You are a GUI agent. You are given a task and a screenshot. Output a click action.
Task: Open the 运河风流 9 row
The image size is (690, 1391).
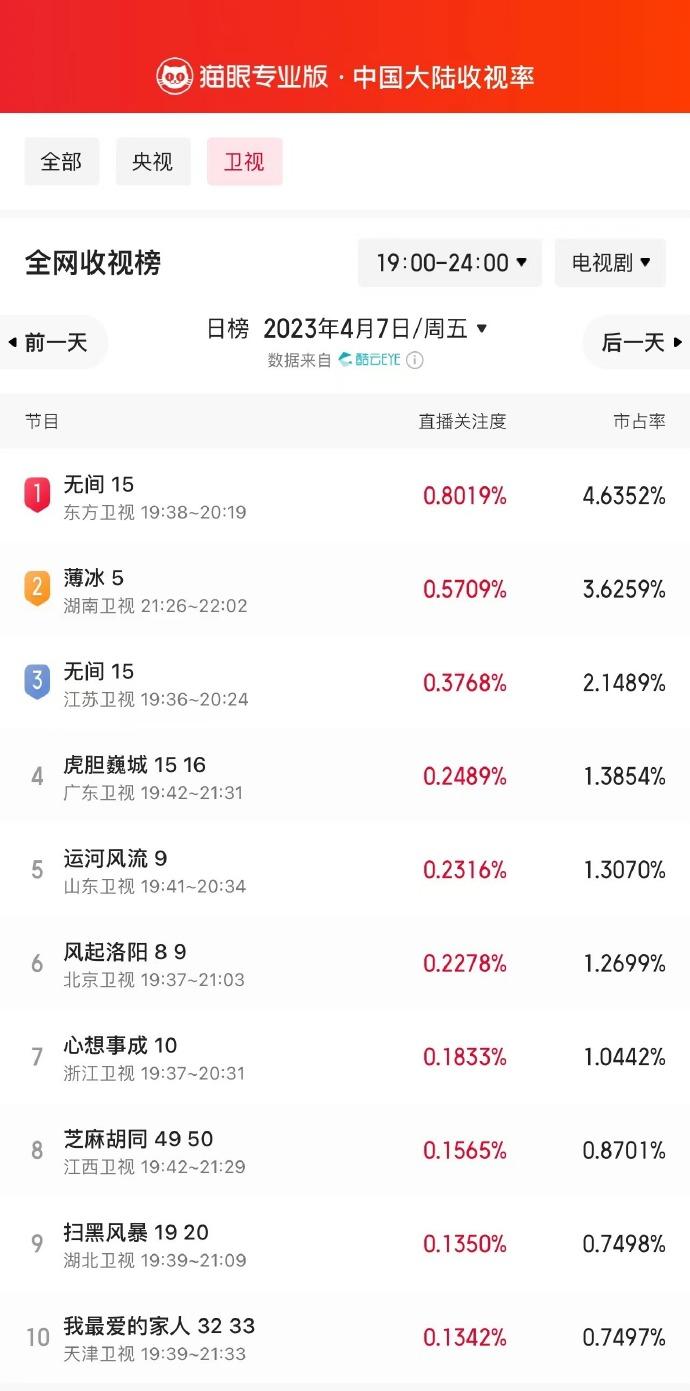pyautogui.click(x=345, y=871)
